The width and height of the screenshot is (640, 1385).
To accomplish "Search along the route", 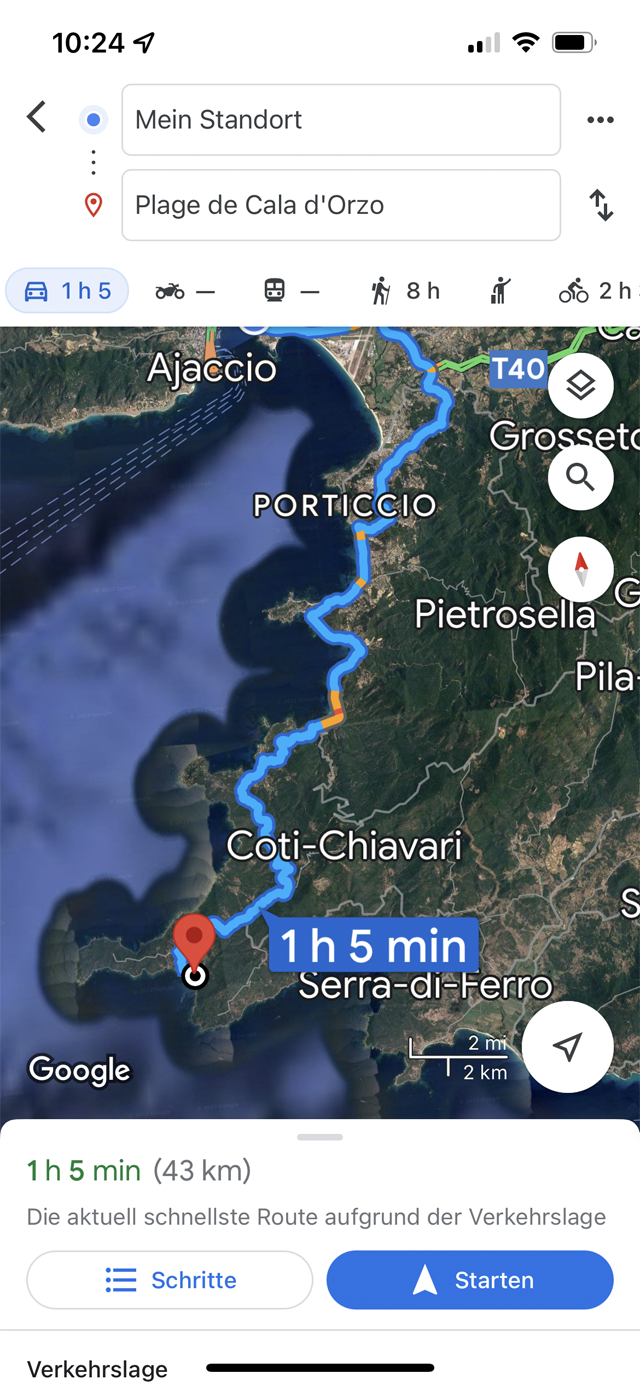I will click(x=581, y=477).
